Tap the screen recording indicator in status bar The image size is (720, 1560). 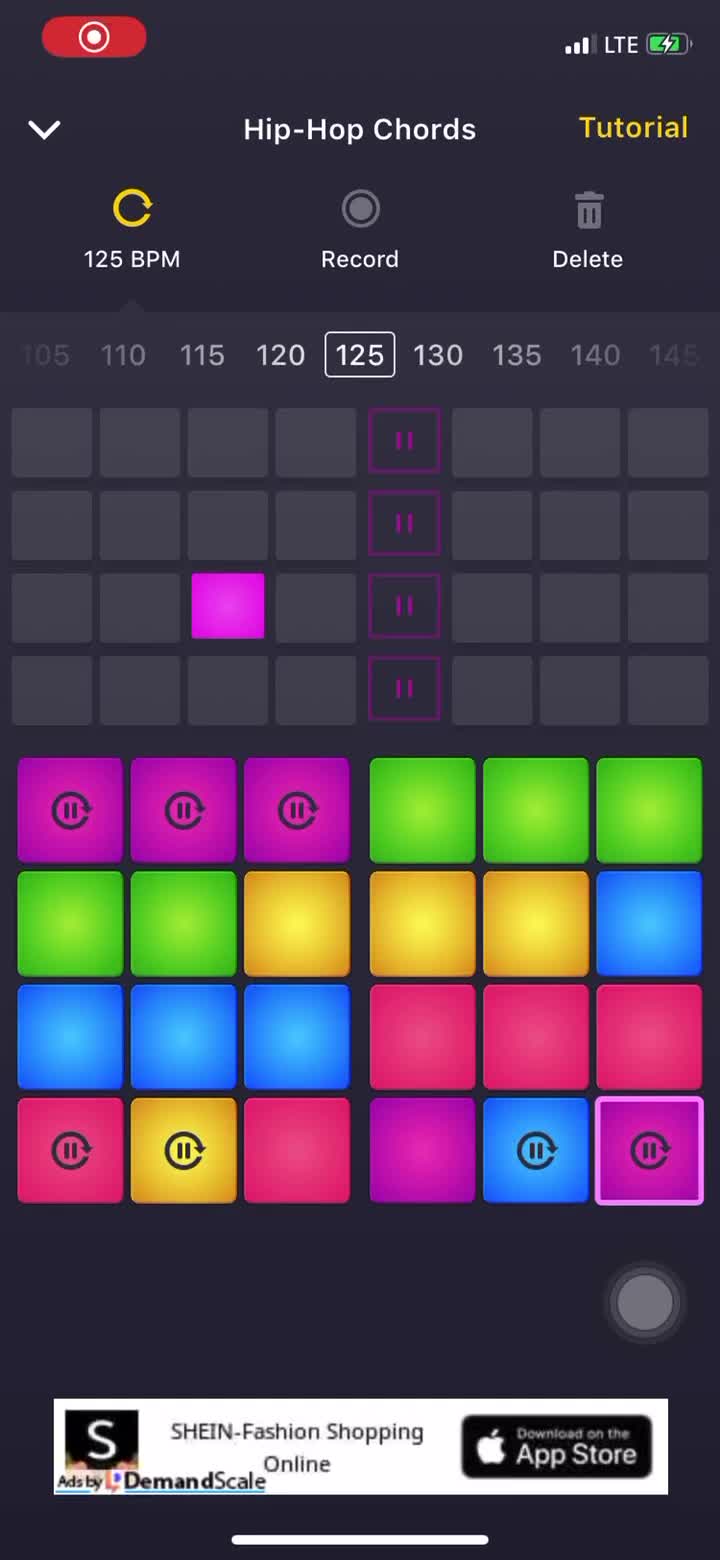tap(94, 38)
